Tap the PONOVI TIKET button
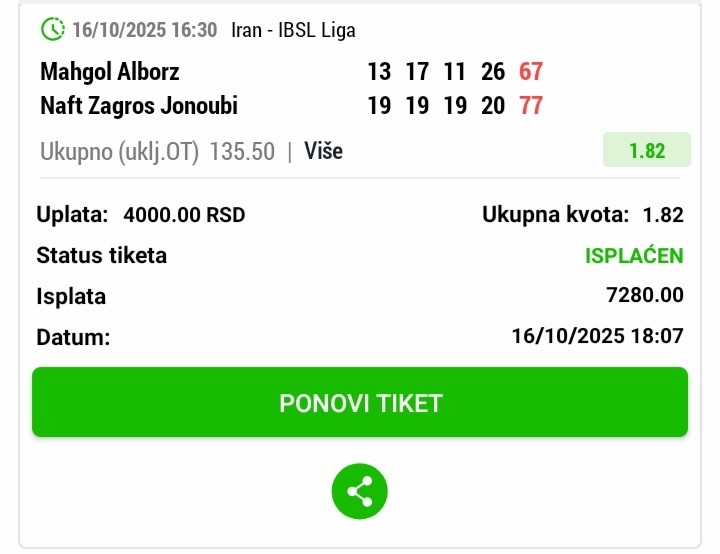Image resolution: width=720 pixels, height=554 pixels. tap(360, 403)
